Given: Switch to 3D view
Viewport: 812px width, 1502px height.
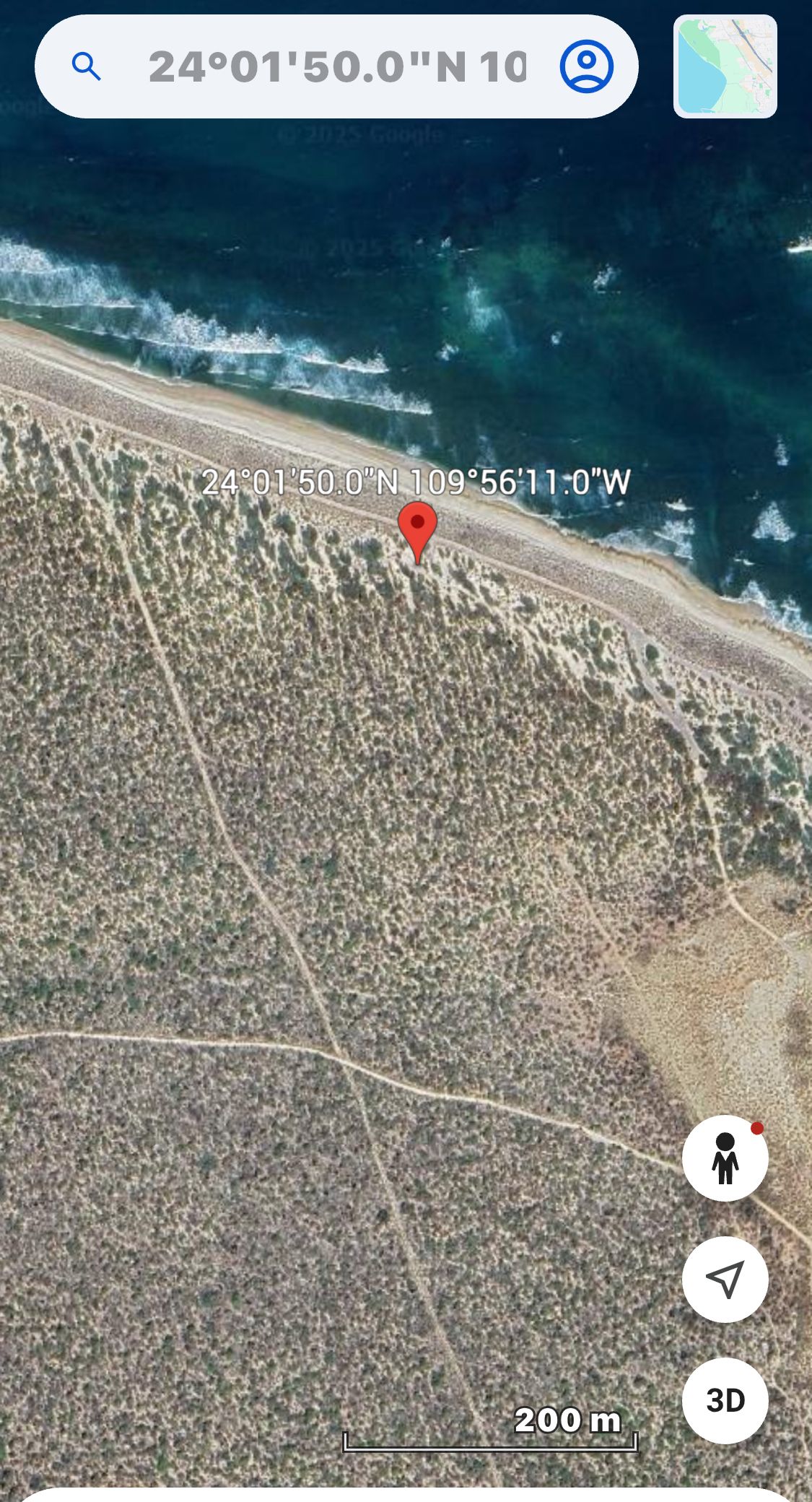Looking at the screenshot, I should pyautogui.click(x=725, y=1400).
